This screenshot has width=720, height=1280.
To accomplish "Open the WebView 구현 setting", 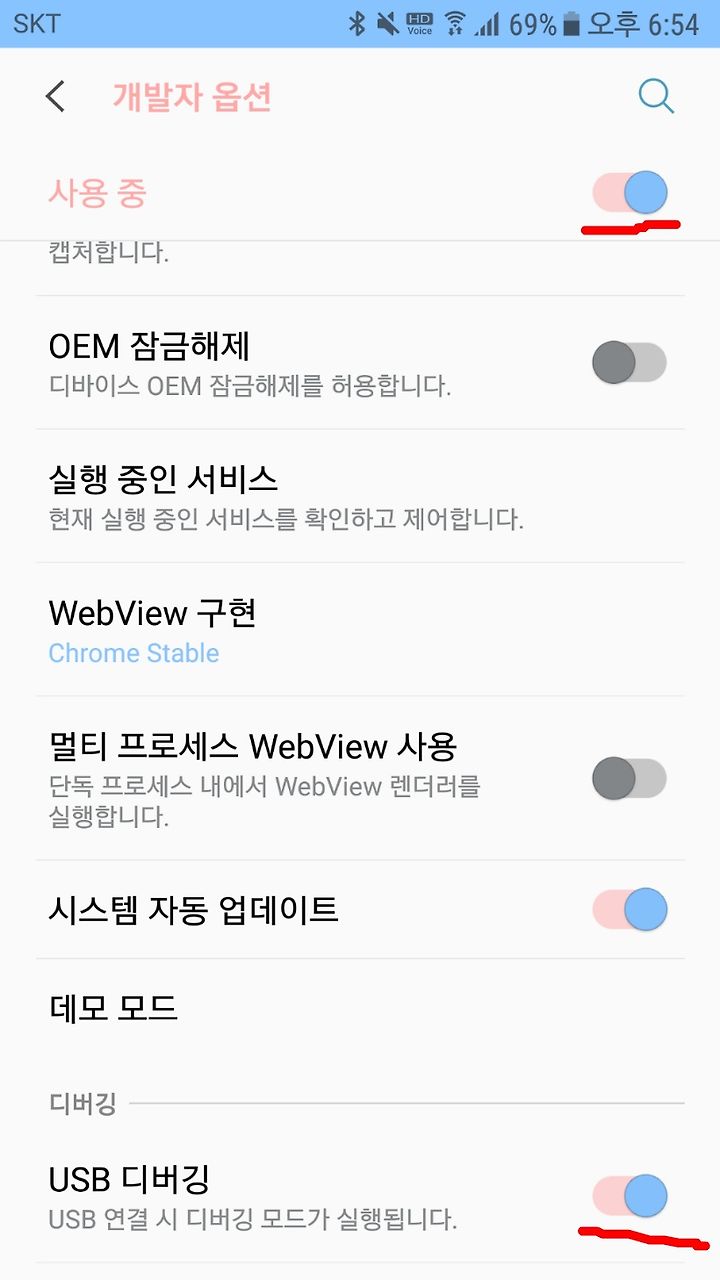I will 360,630.
